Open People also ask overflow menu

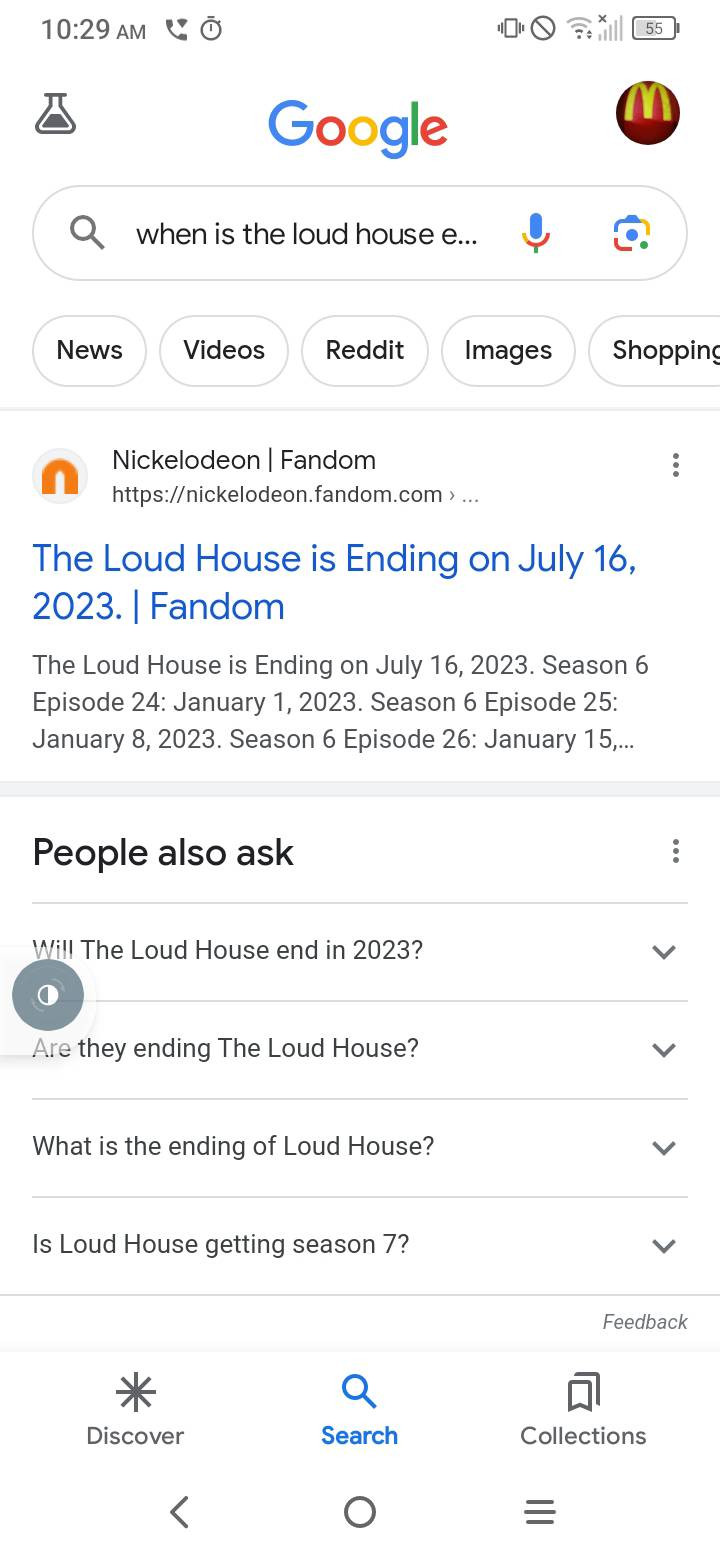[676, 851]
